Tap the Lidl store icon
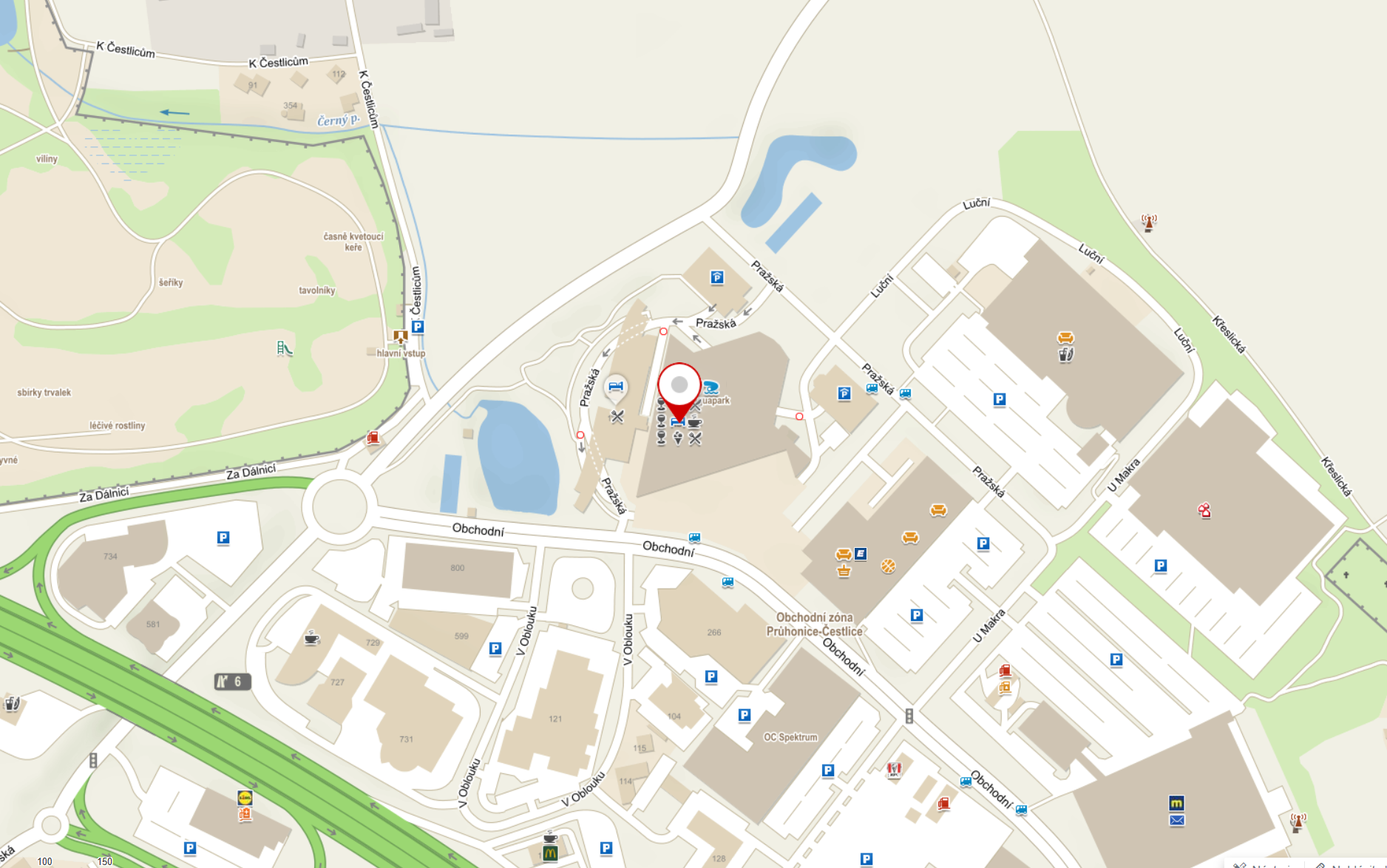The image size is (1387, 868). pos(245,798)
